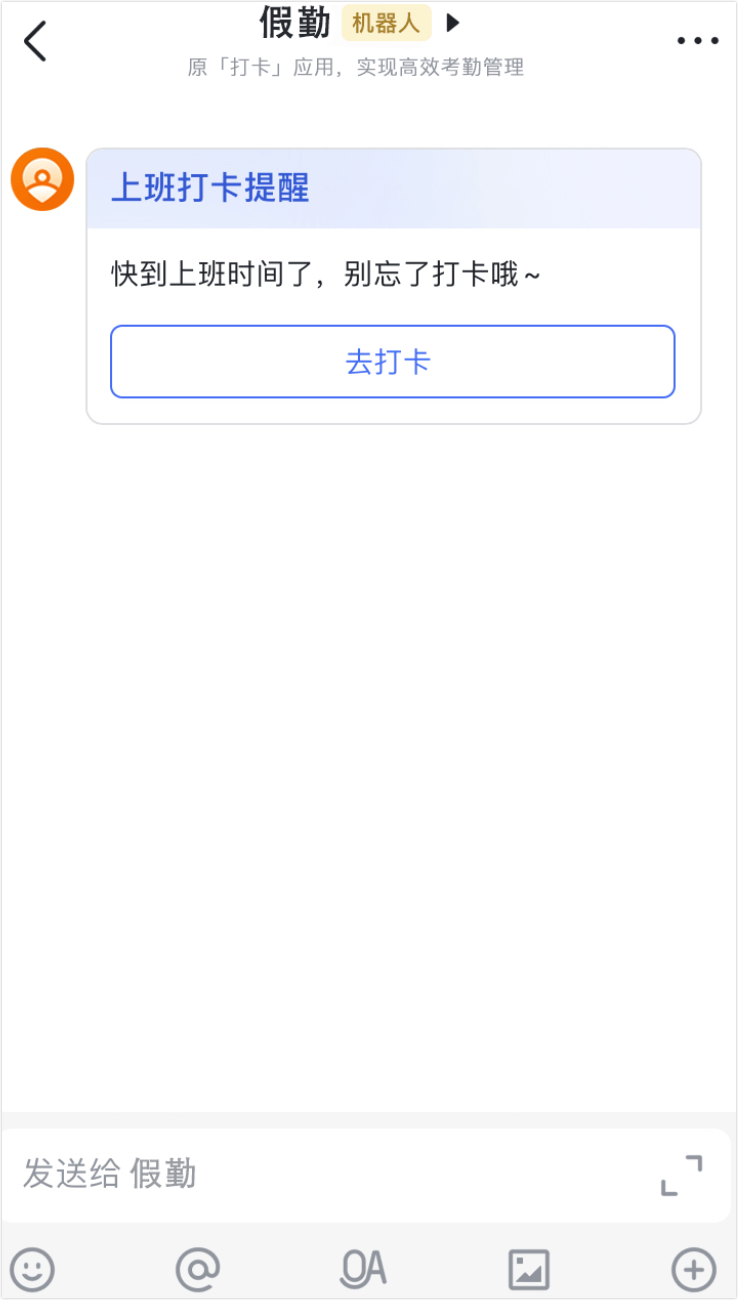Open the emoji picker
This screenshot has width=738, height=1300.
(32, 1269)
